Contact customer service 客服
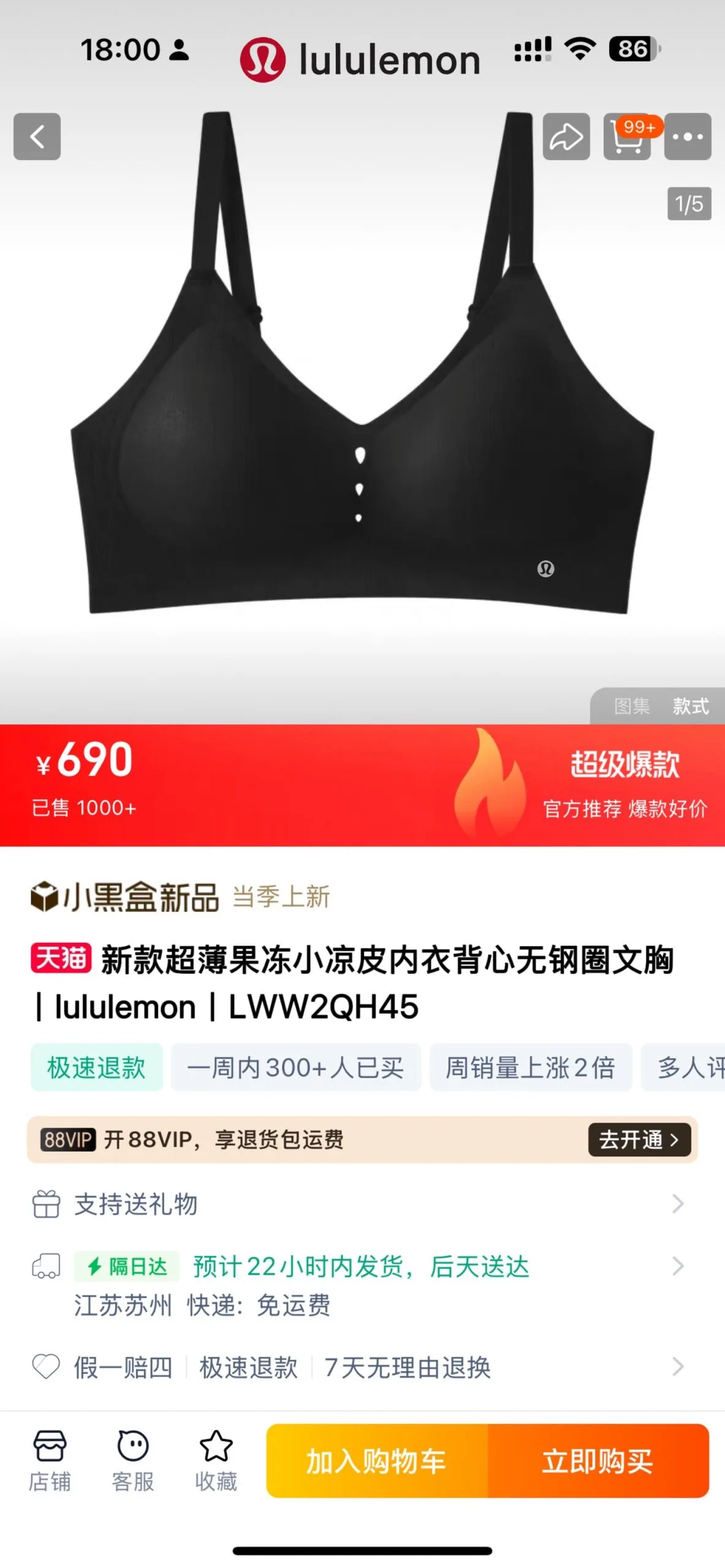Viewport: 725px width, 1568px height. click(133, 1461)
